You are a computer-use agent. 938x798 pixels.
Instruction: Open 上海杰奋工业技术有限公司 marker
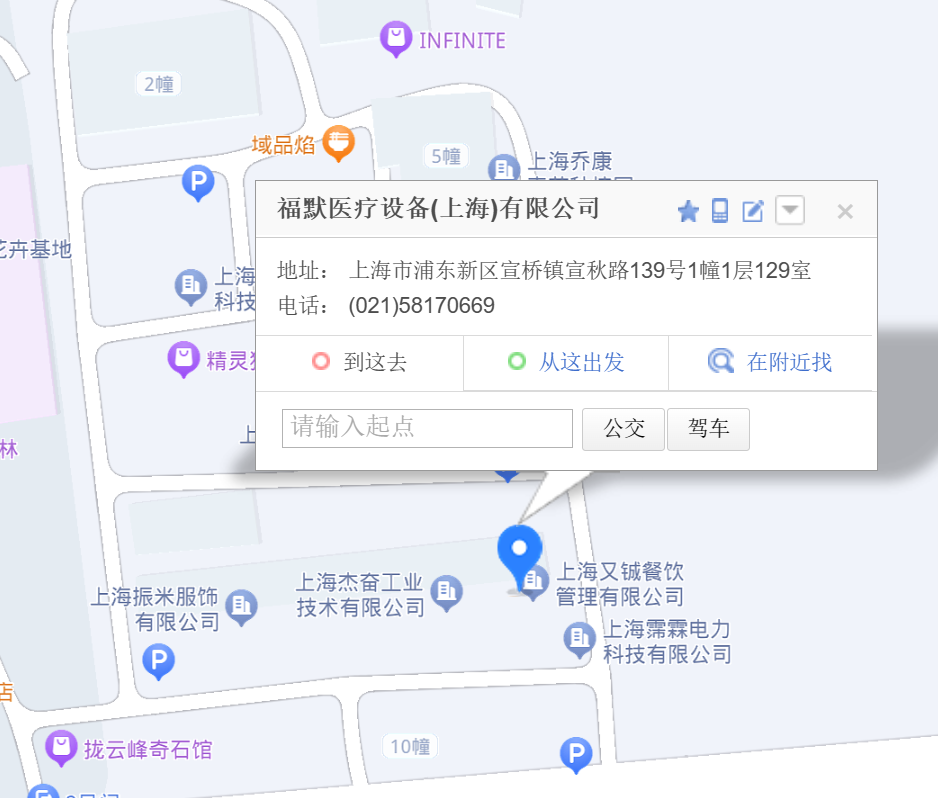[446, 592]
